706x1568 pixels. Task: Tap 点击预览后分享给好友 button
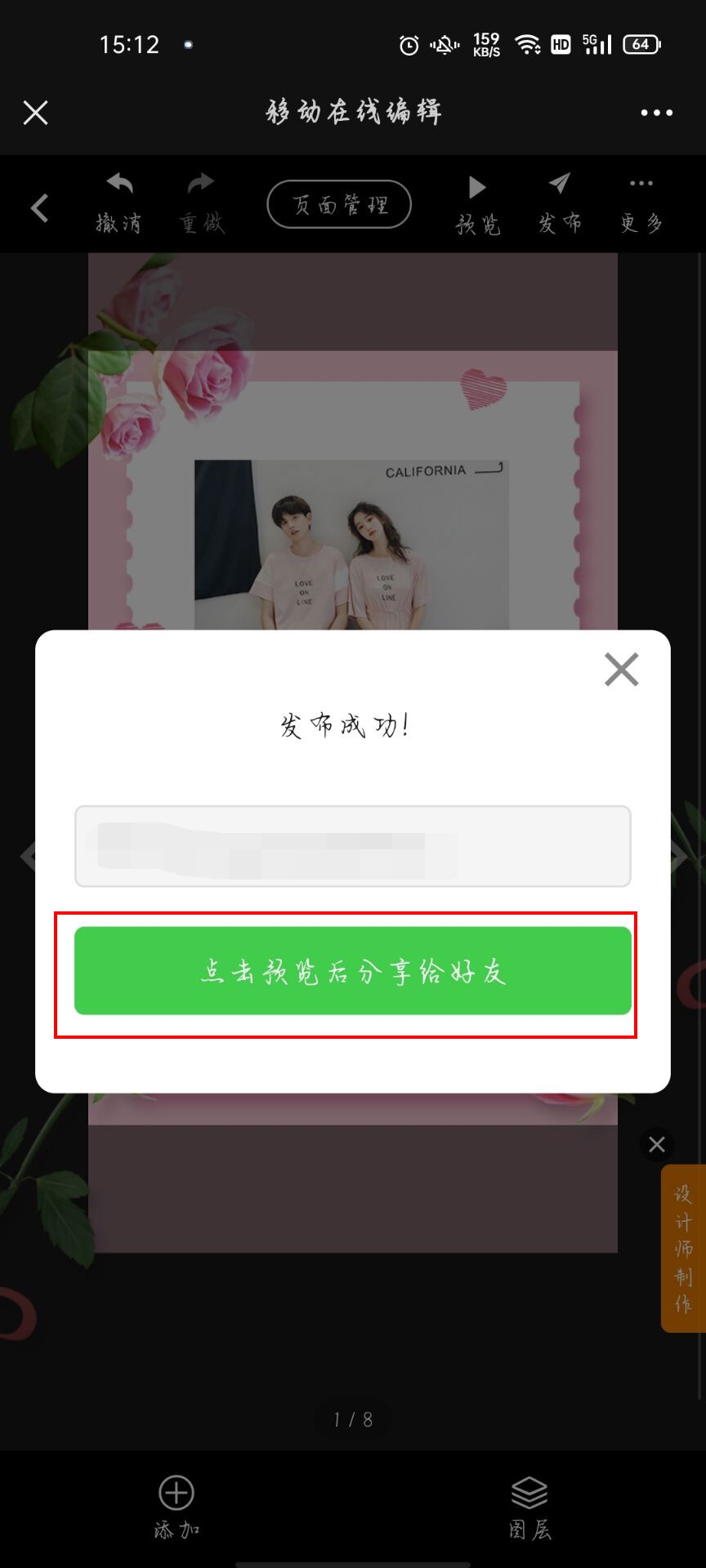pyautogui.click(x=353, y=970)
